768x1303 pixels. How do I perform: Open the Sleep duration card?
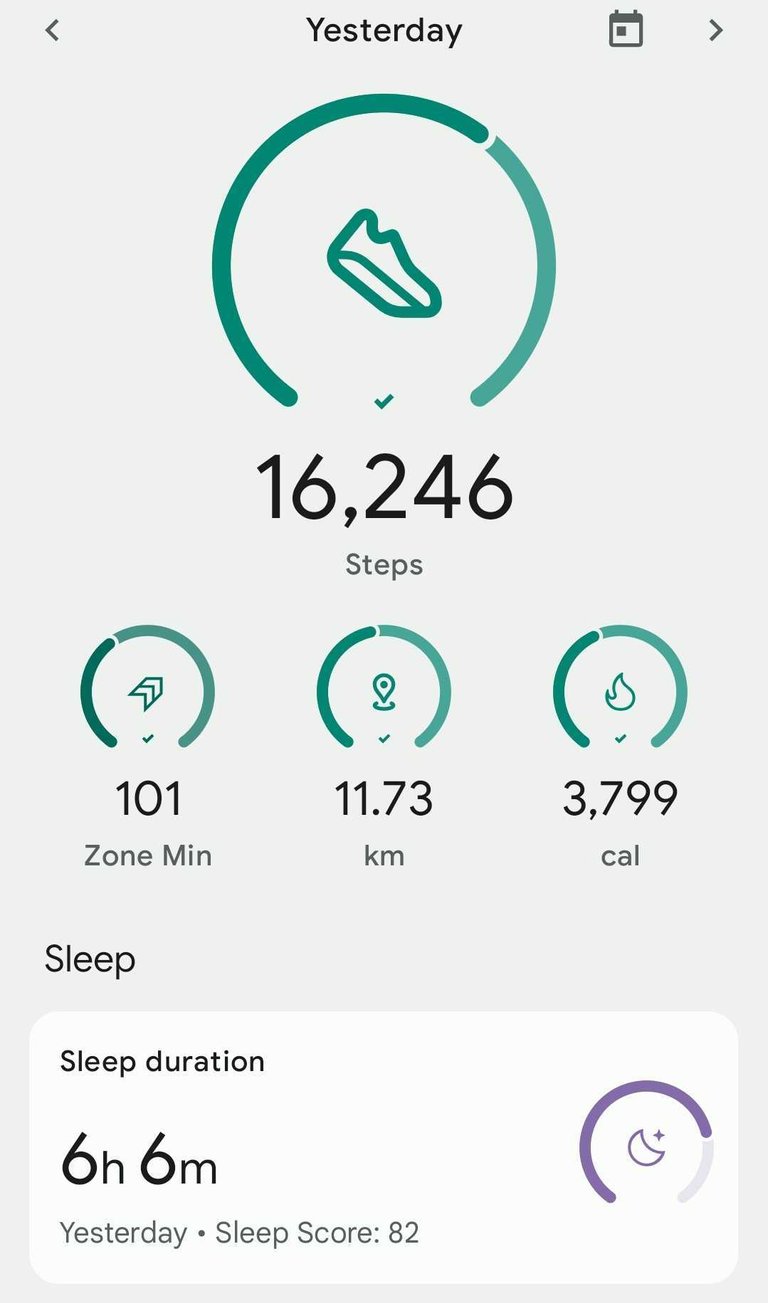coord(384,1147)
